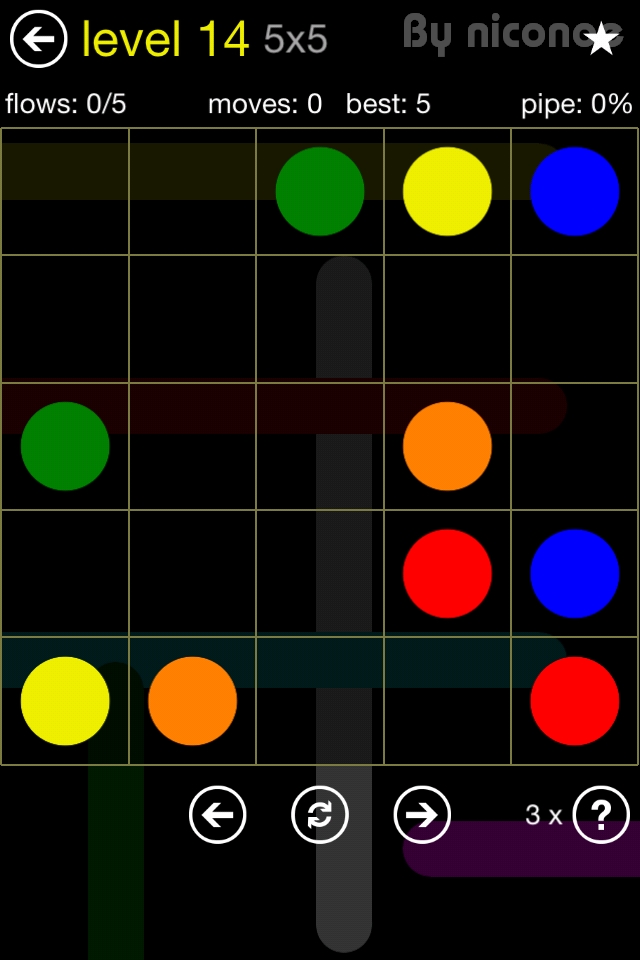Tap the star icon in the header
Image resolution: width=640 pixels, height=960 pixels.
[601, 39]
